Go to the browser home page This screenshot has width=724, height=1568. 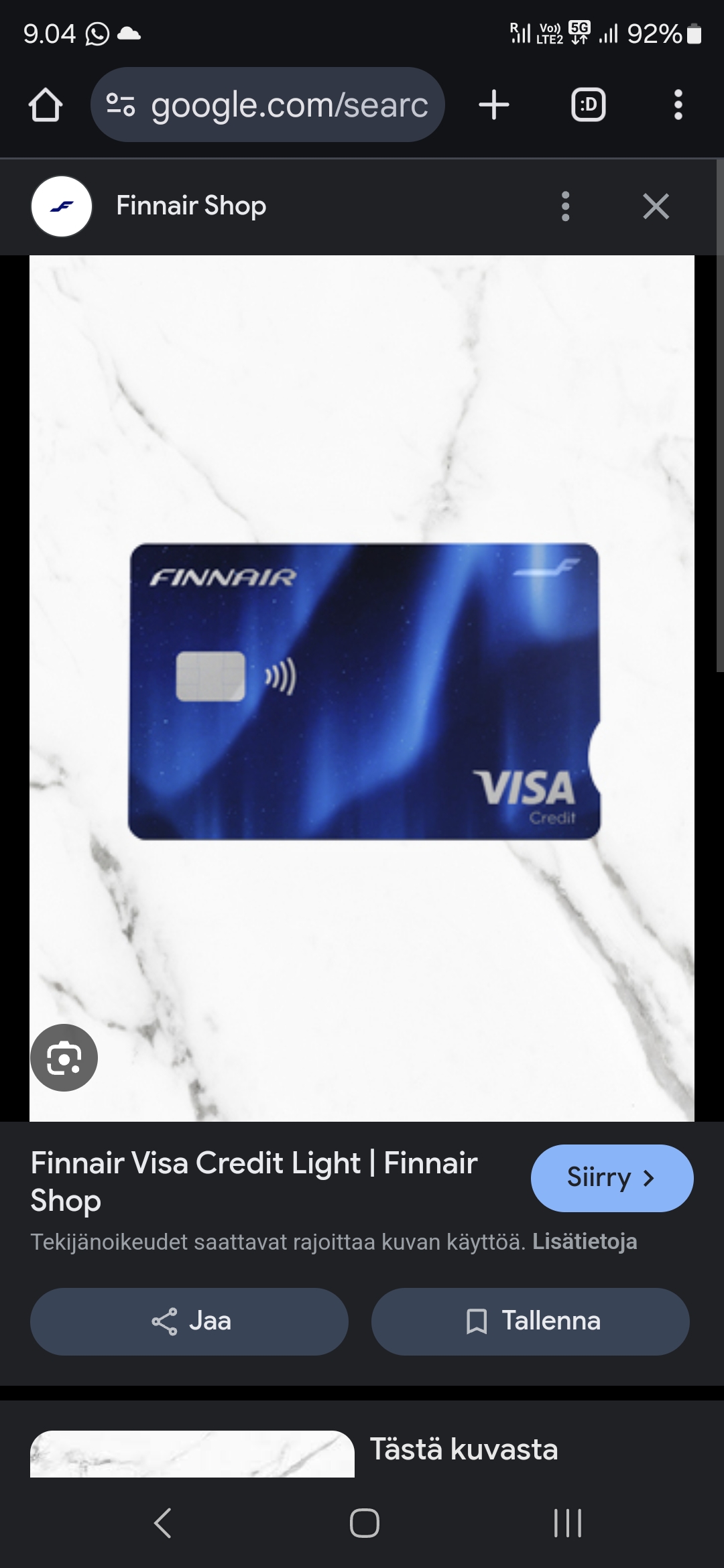click(46, 105)
